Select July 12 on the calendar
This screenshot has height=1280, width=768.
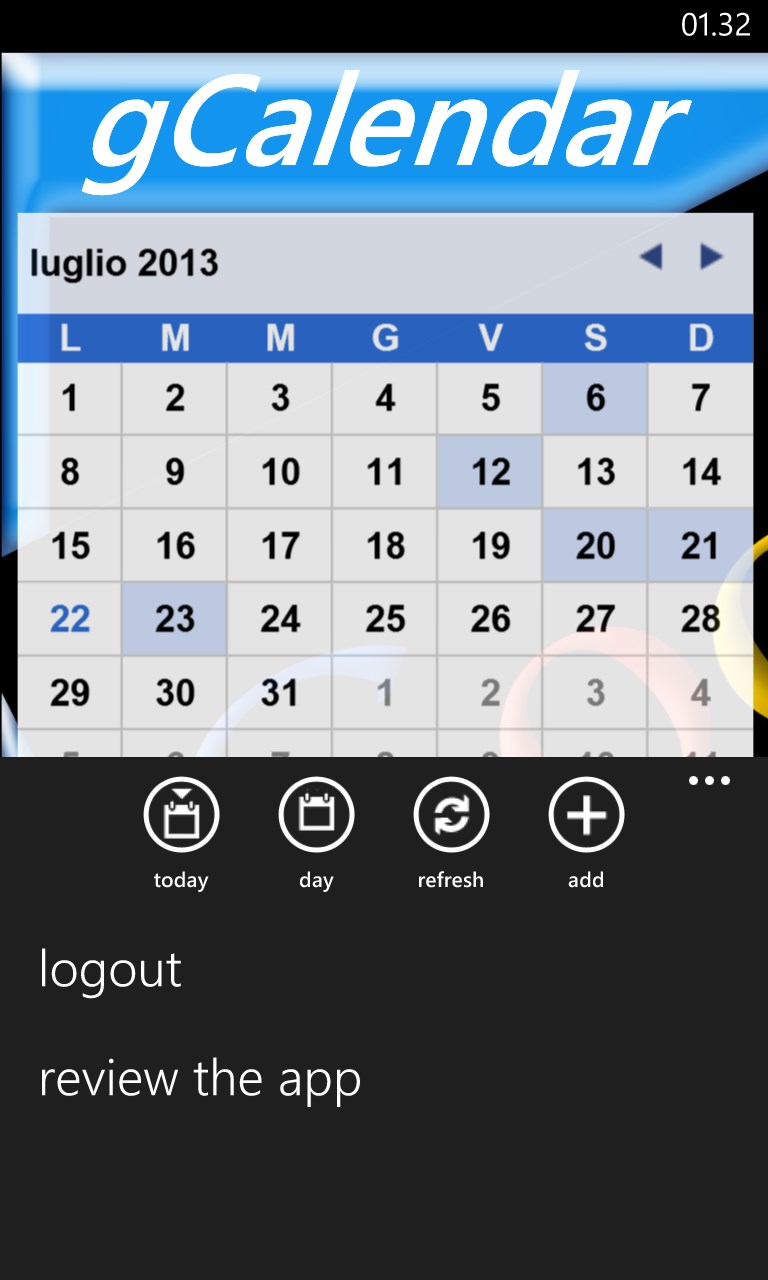click(489, 471)
